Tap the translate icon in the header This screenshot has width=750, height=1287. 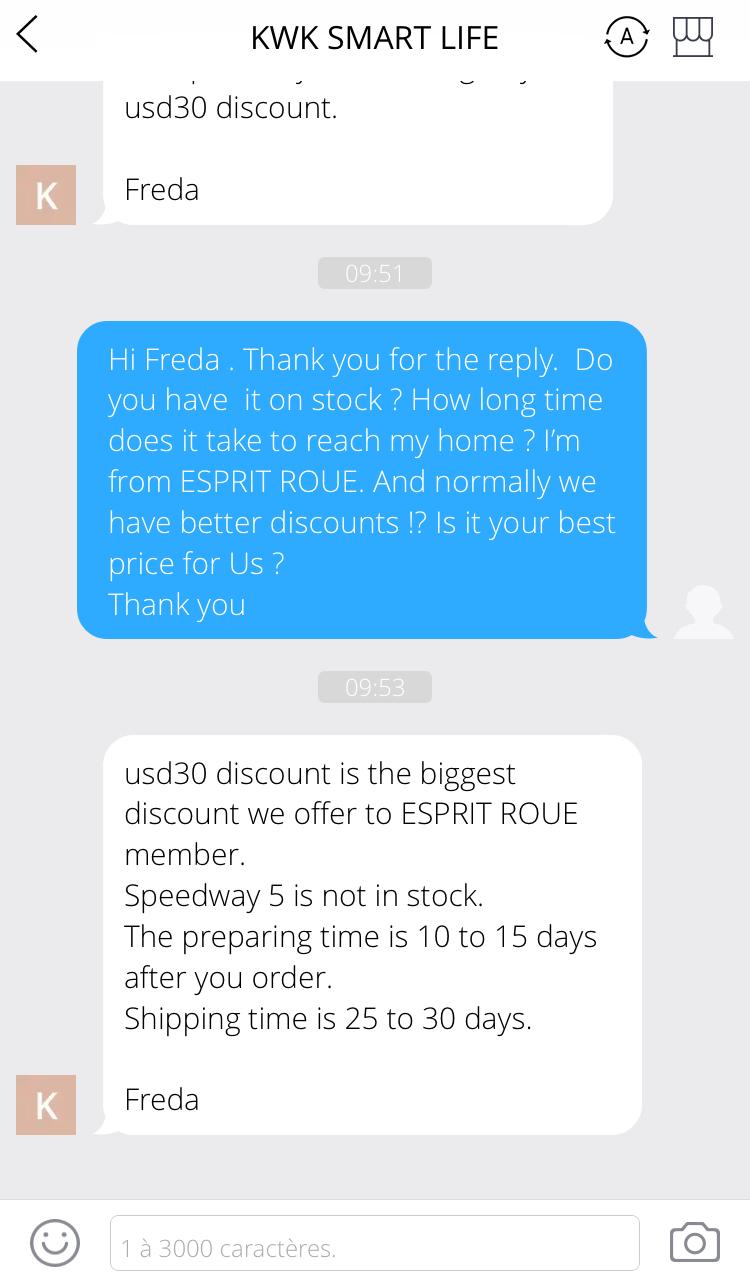pyautogui.click(x=627, y=37)
